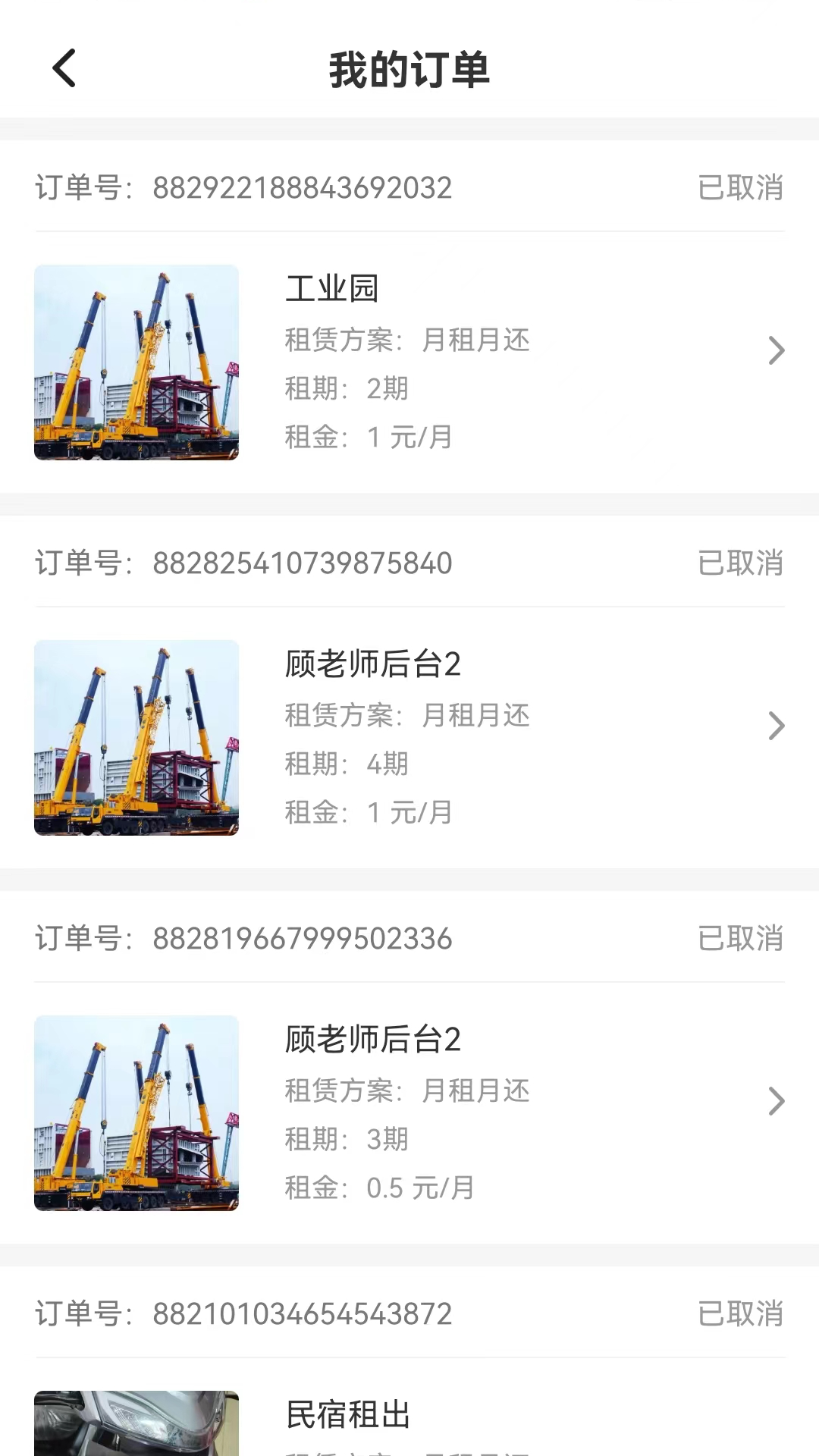Image resolution: width=819 pixels, height=1456 pixels.
Task: Tap the back arrow to exit orders
Action: coord(64,68)
